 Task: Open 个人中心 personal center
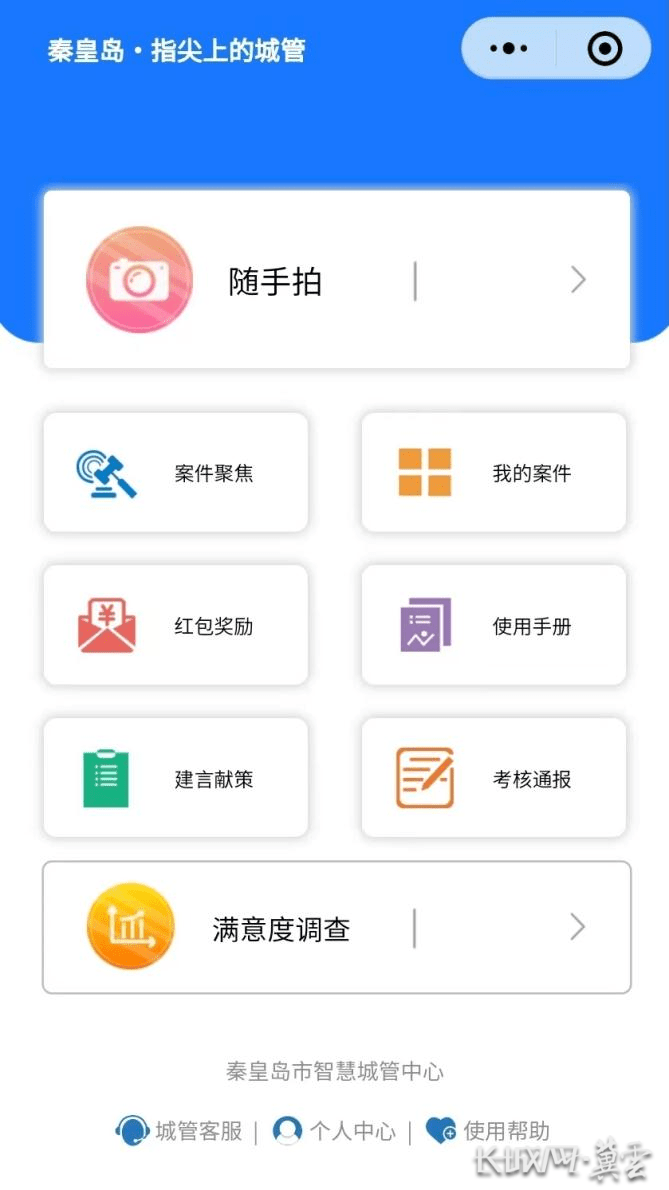click(334, 1131)
